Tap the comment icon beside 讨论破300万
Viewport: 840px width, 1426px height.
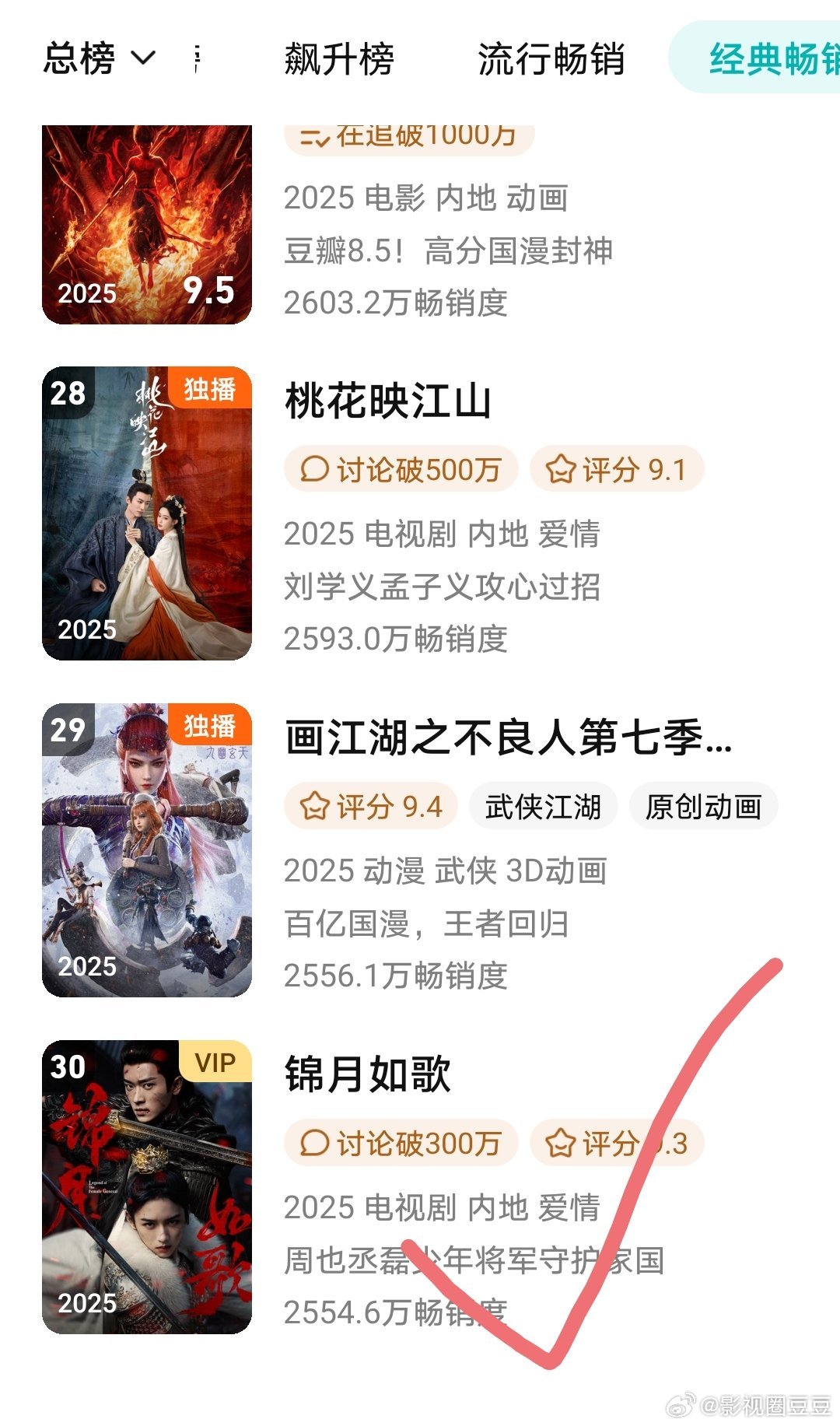tap(313, 1144)
